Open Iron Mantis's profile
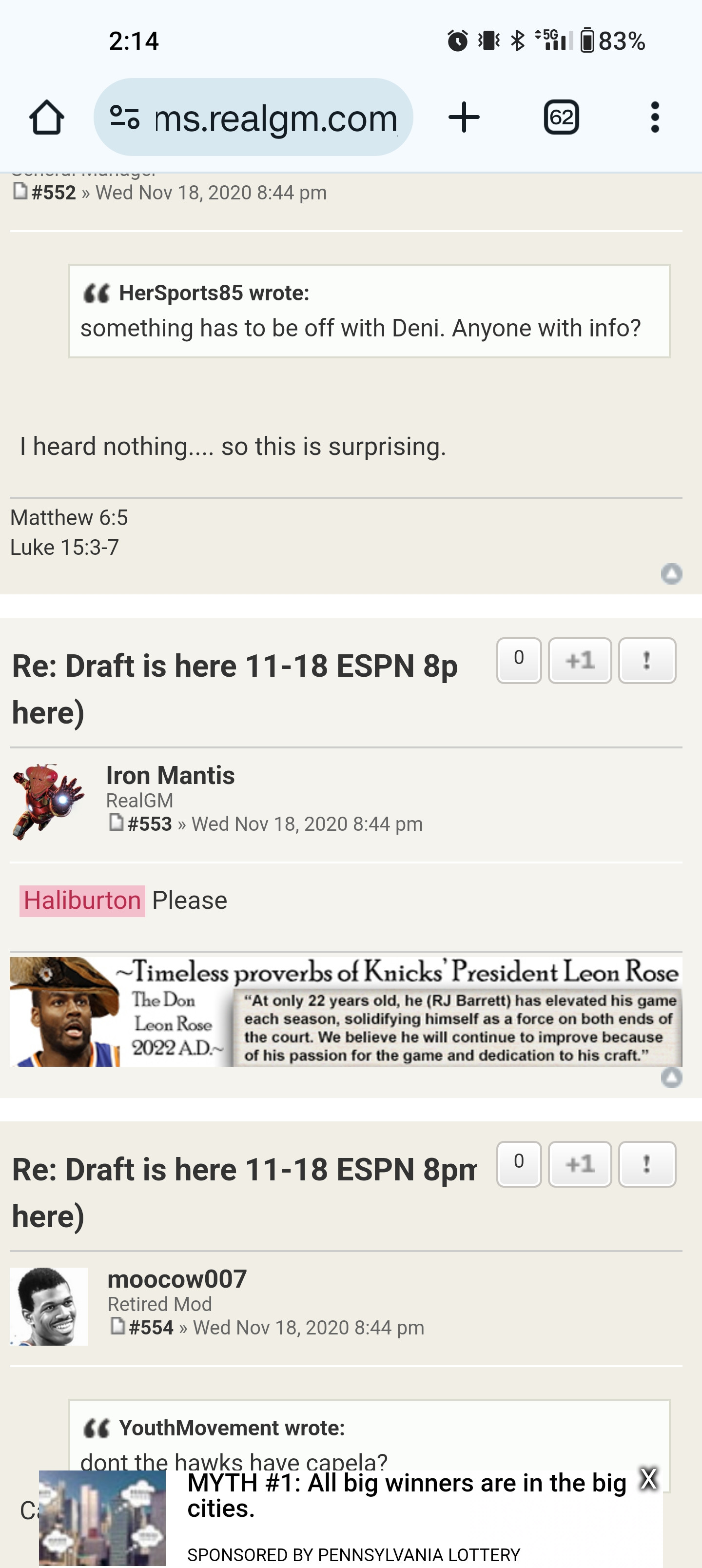 click(x=170, y=776)
